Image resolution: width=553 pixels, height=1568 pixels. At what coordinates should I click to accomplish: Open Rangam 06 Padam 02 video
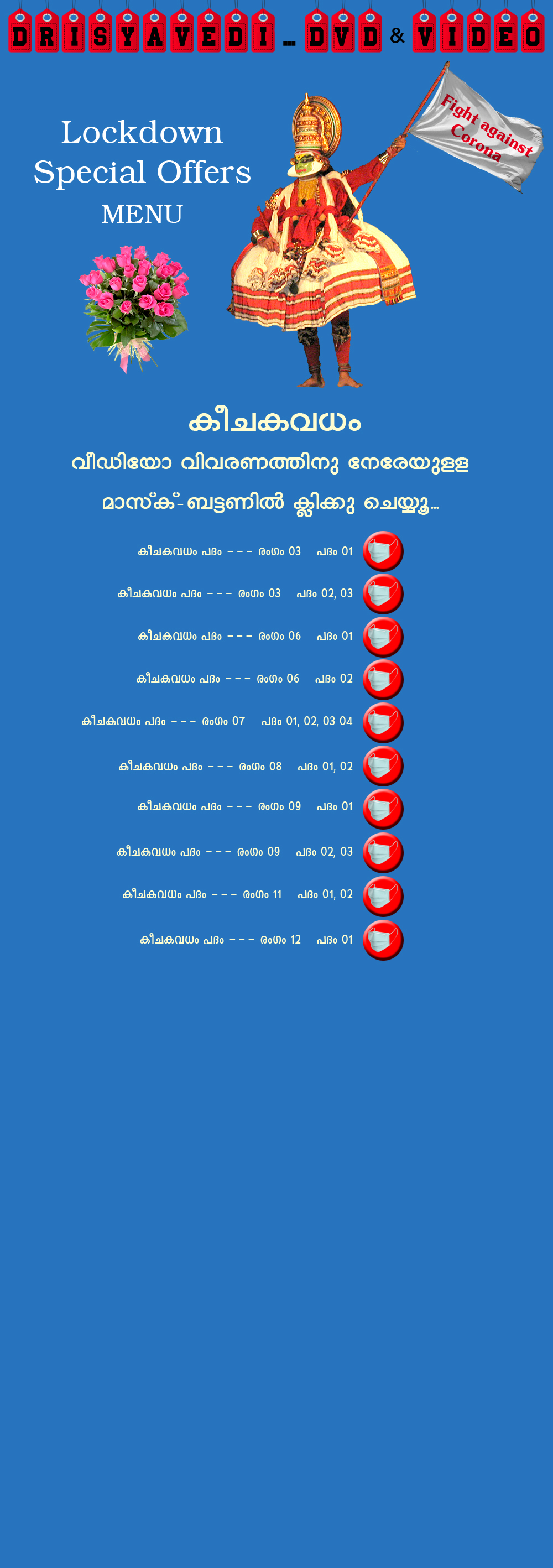[x=383, y=679]
